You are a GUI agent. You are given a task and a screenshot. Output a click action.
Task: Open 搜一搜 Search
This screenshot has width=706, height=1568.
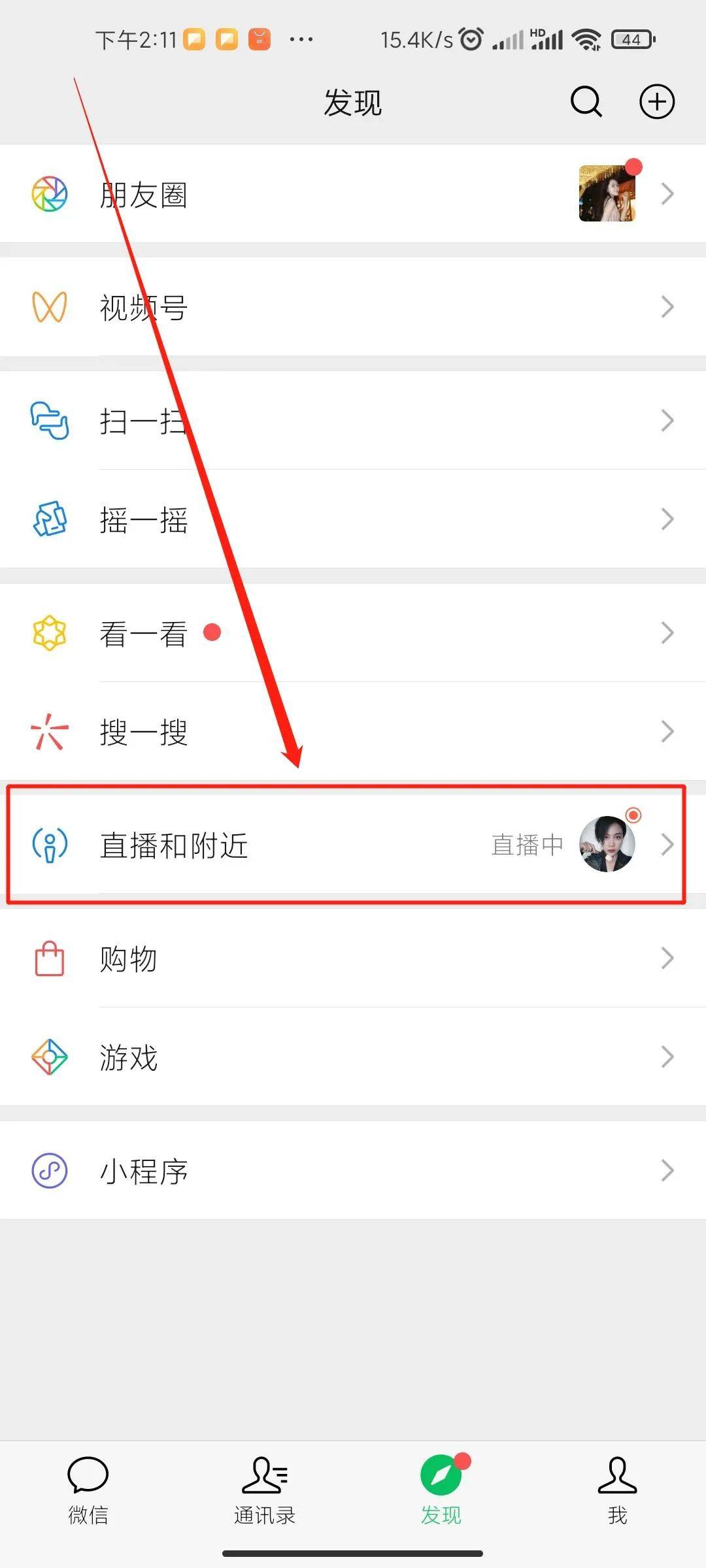tap(353, 732)
